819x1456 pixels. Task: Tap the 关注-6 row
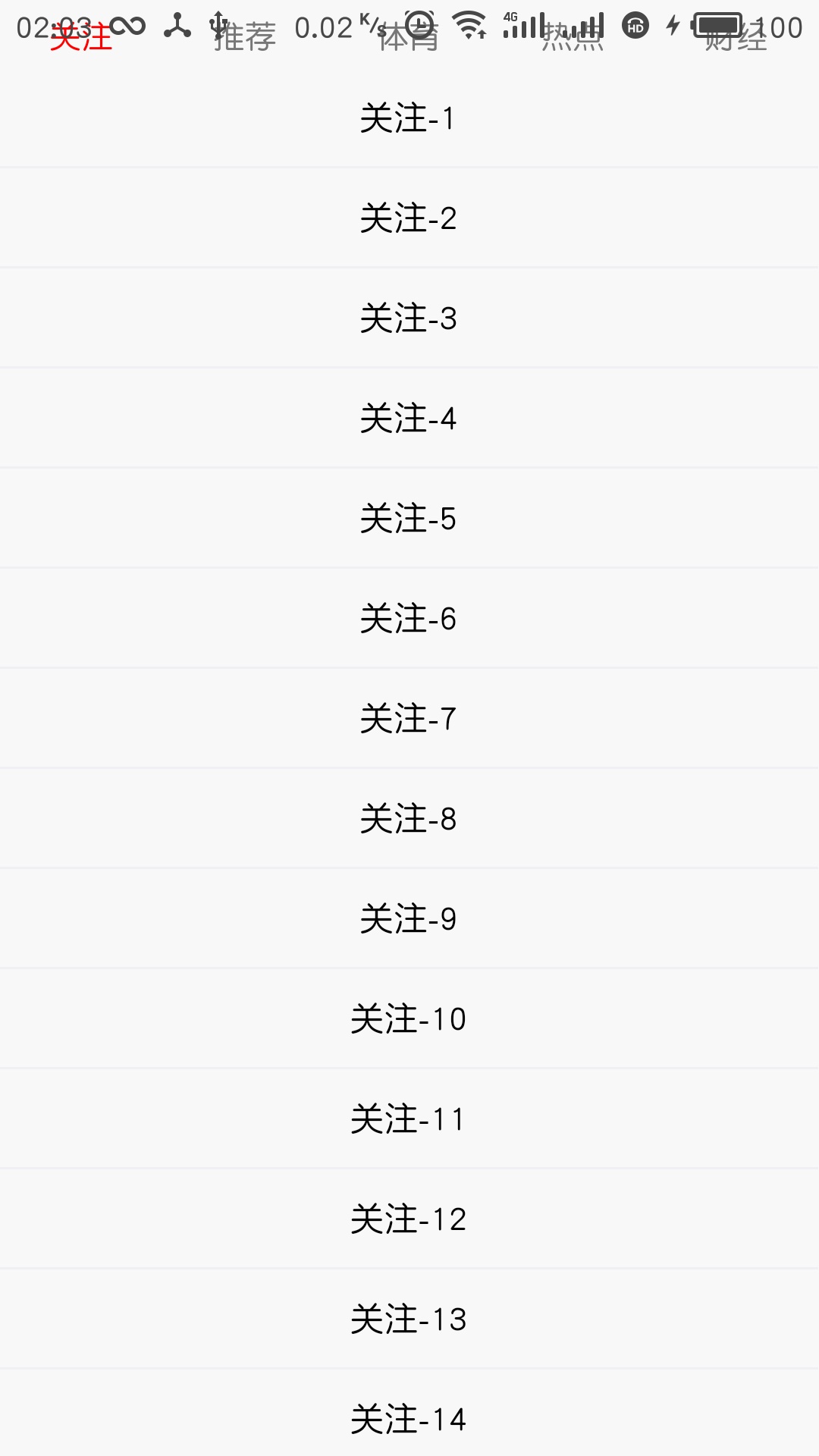click(408, 619)
